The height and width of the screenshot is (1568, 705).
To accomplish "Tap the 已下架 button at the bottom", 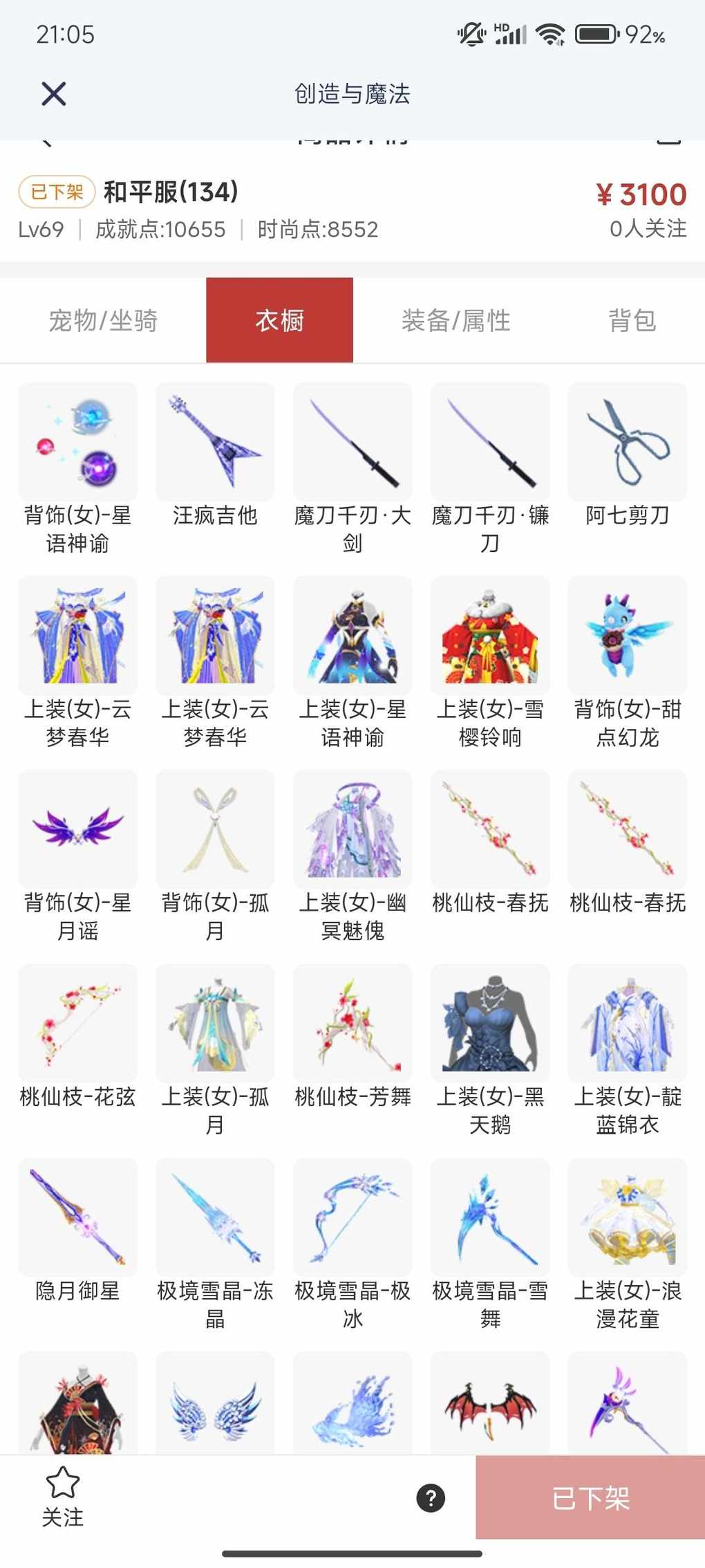I will point(590,1498).
